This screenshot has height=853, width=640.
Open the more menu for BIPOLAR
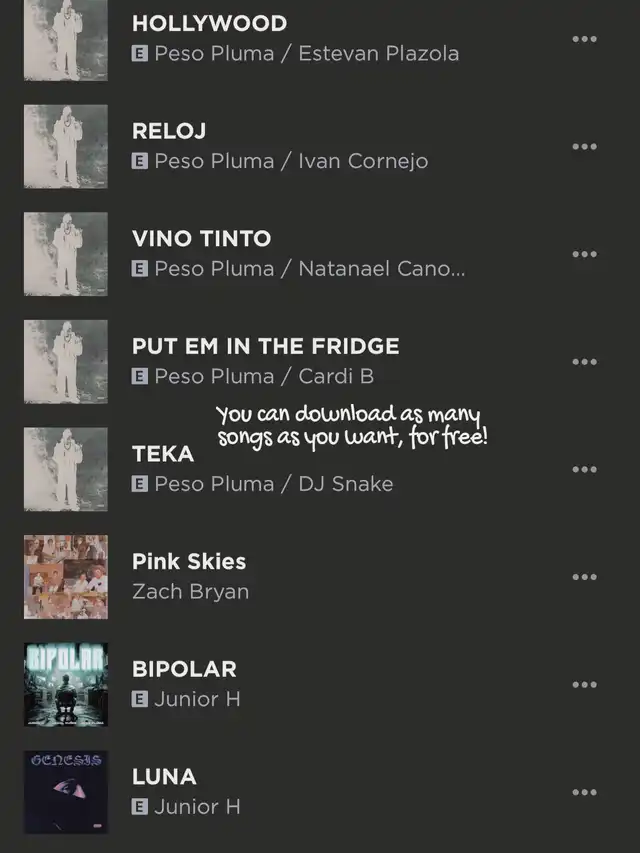click(x=584, y=685)
